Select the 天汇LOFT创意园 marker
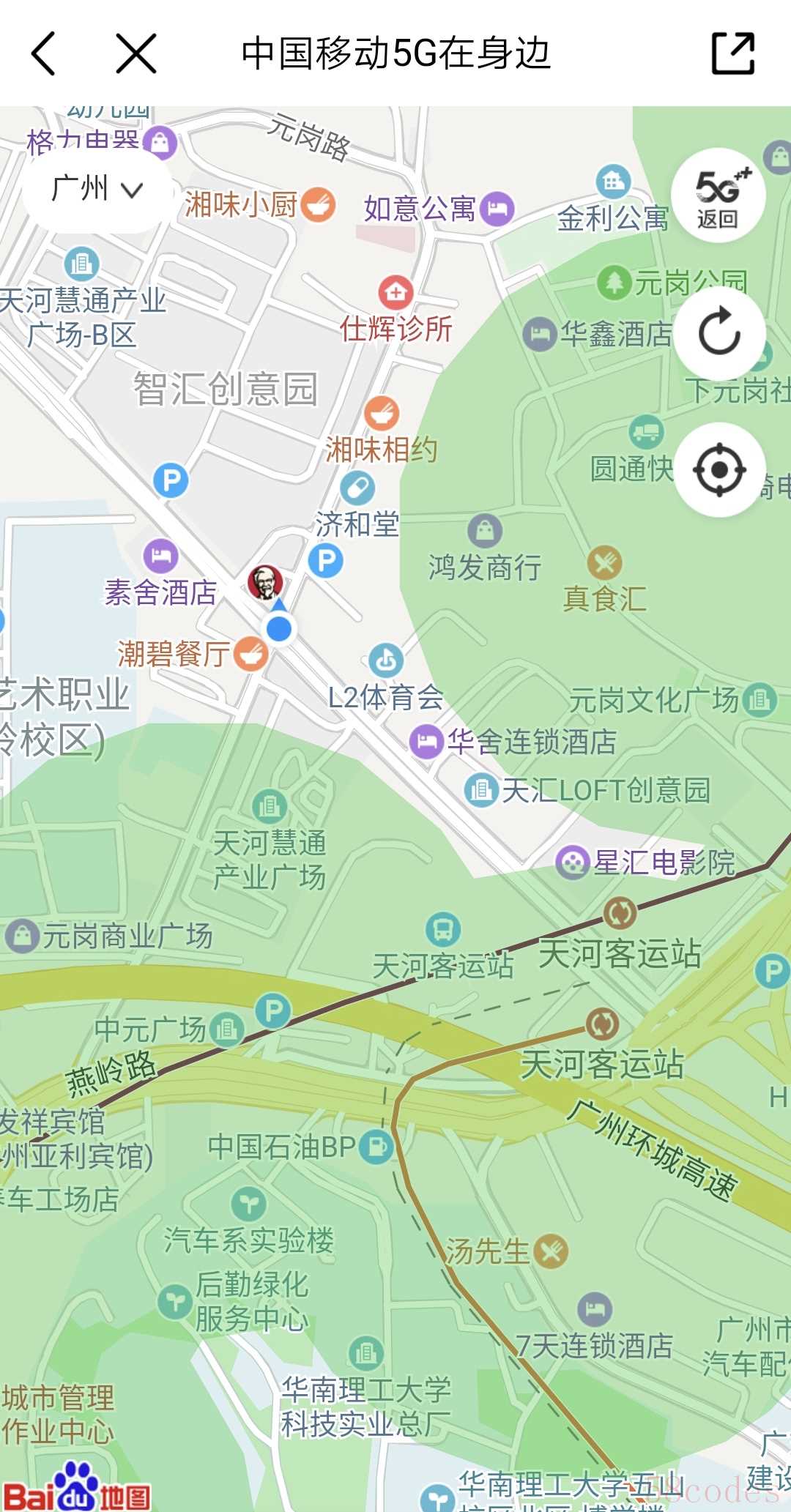This screenshot has width=791, height=1512. pos(481,791)
